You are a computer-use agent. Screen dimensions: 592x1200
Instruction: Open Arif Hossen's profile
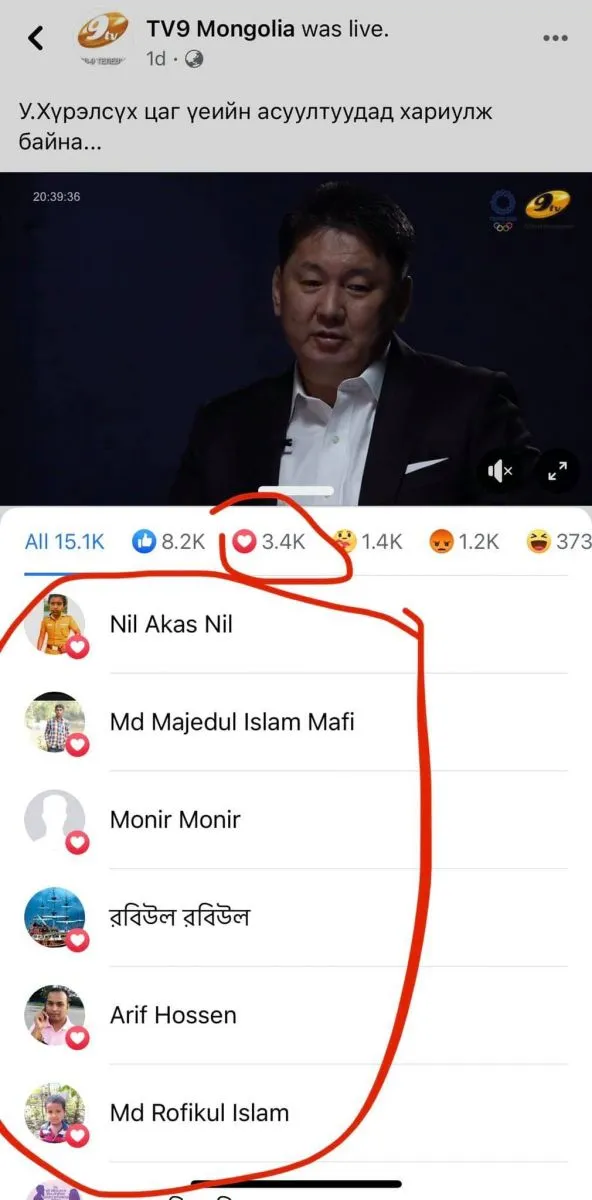[x=296, y=1015]
